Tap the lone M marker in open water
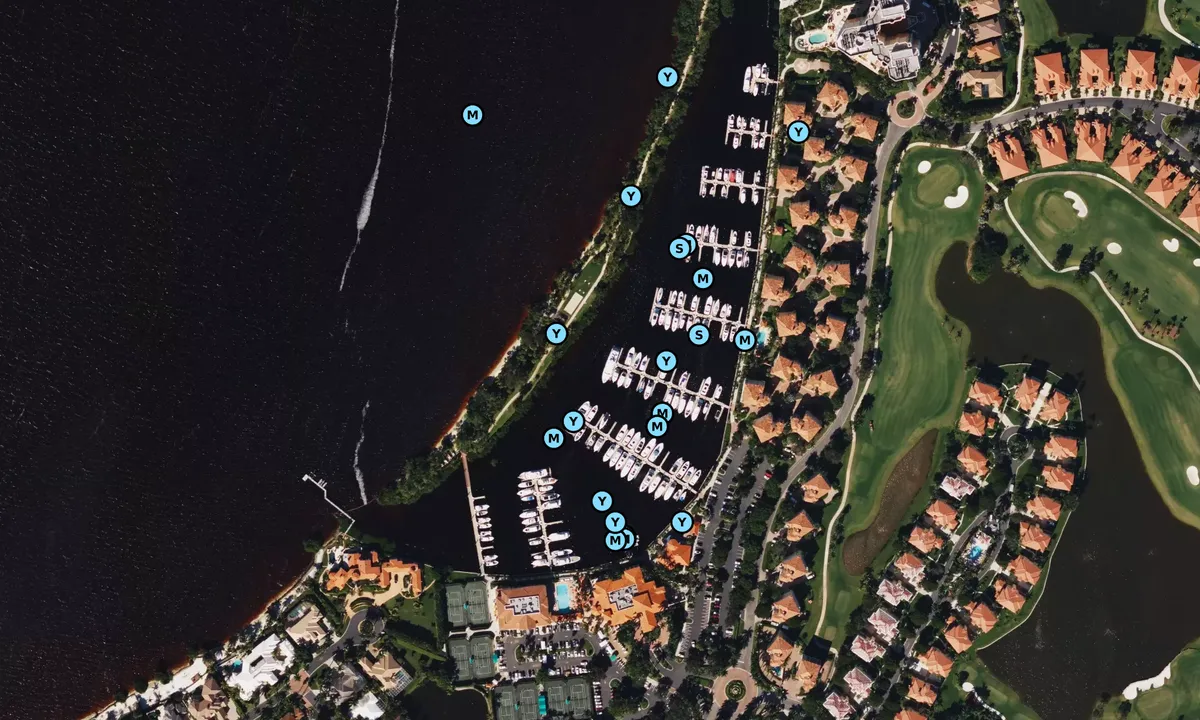Screen dimensions: 1200x720 (x=473, y=115)
